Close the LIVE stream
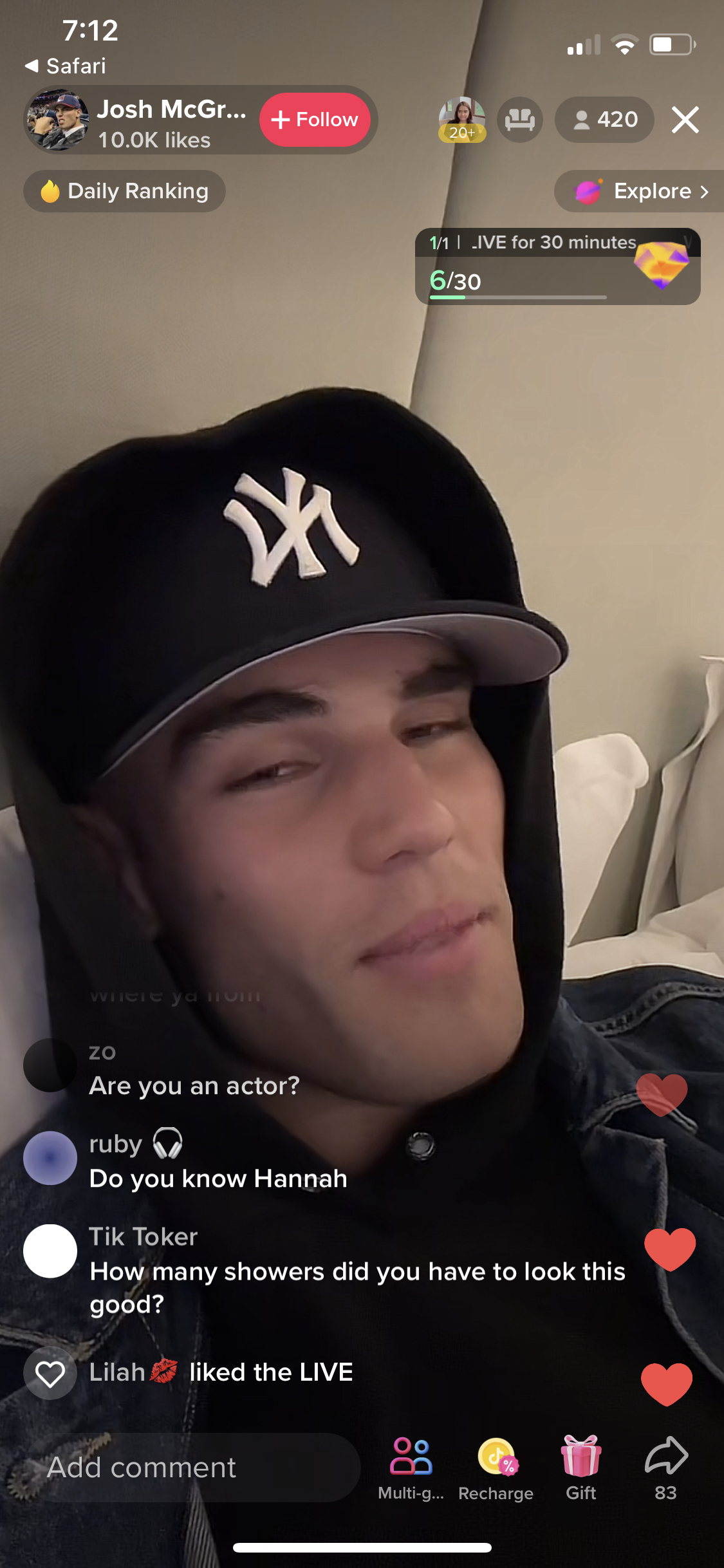The height and width of the screenshot is (1568, 724). tap(685, 120)
